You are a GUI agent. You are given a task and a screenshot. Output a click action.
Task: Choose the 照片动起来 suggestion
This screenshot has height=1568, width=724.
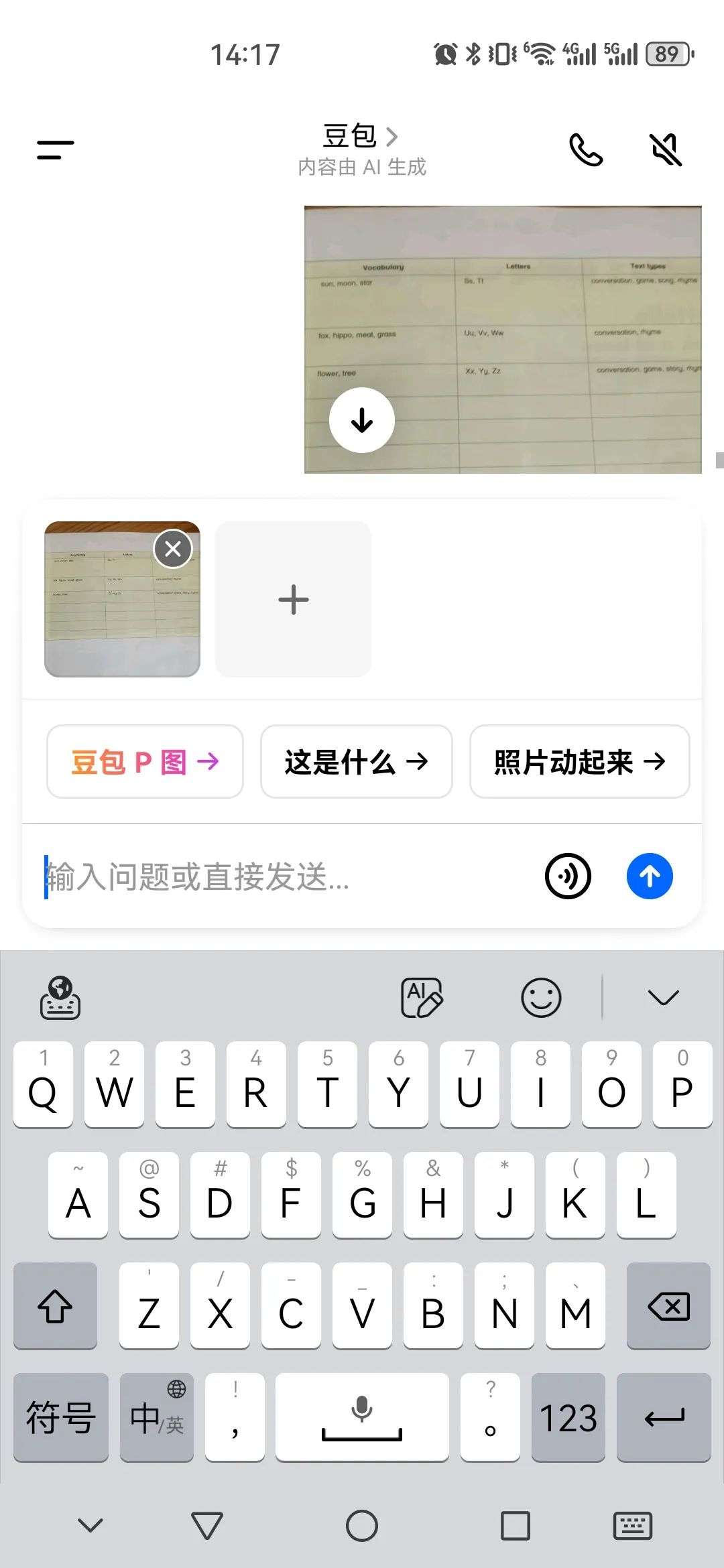click(x=579, y=762)
